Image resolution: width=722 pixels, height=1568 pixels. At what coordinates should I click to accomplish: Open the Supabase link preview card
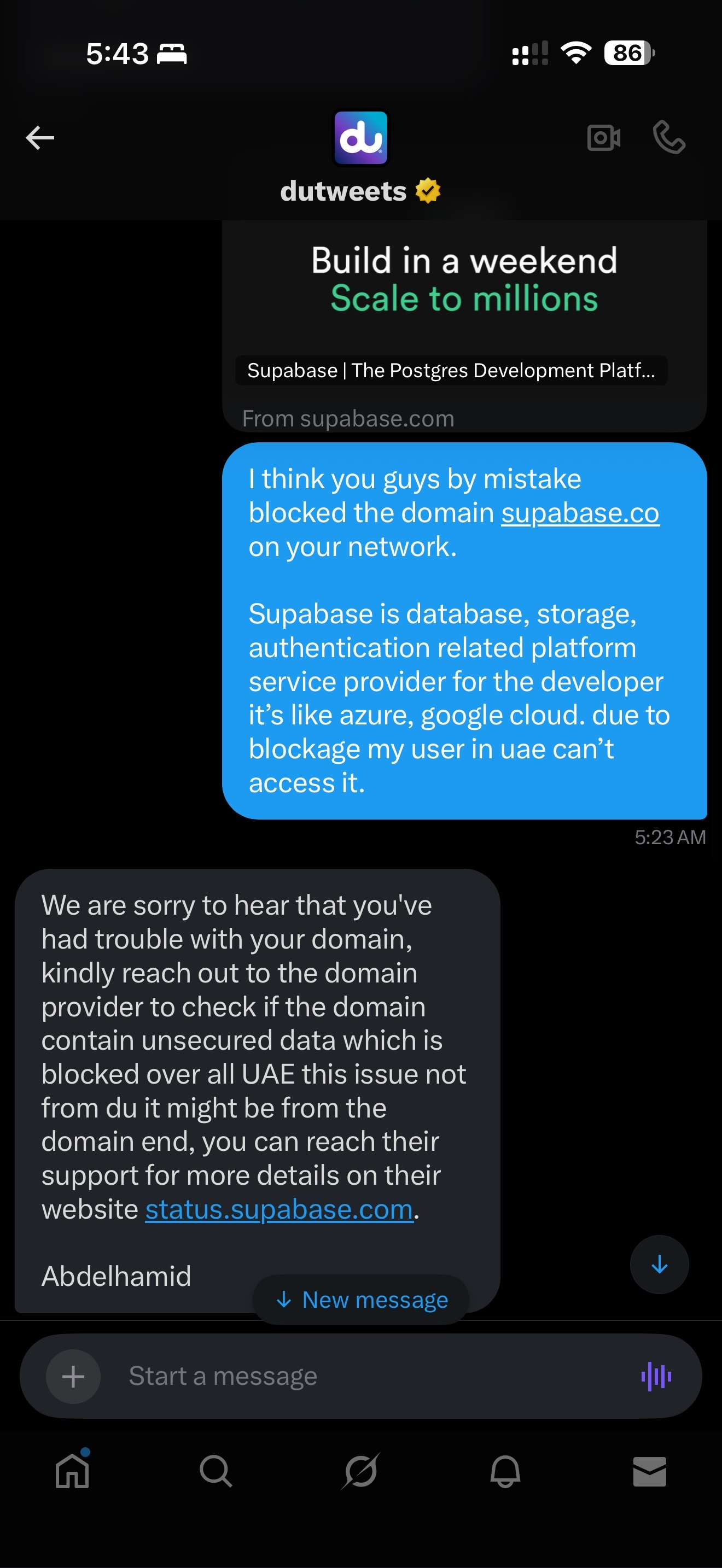464,323
